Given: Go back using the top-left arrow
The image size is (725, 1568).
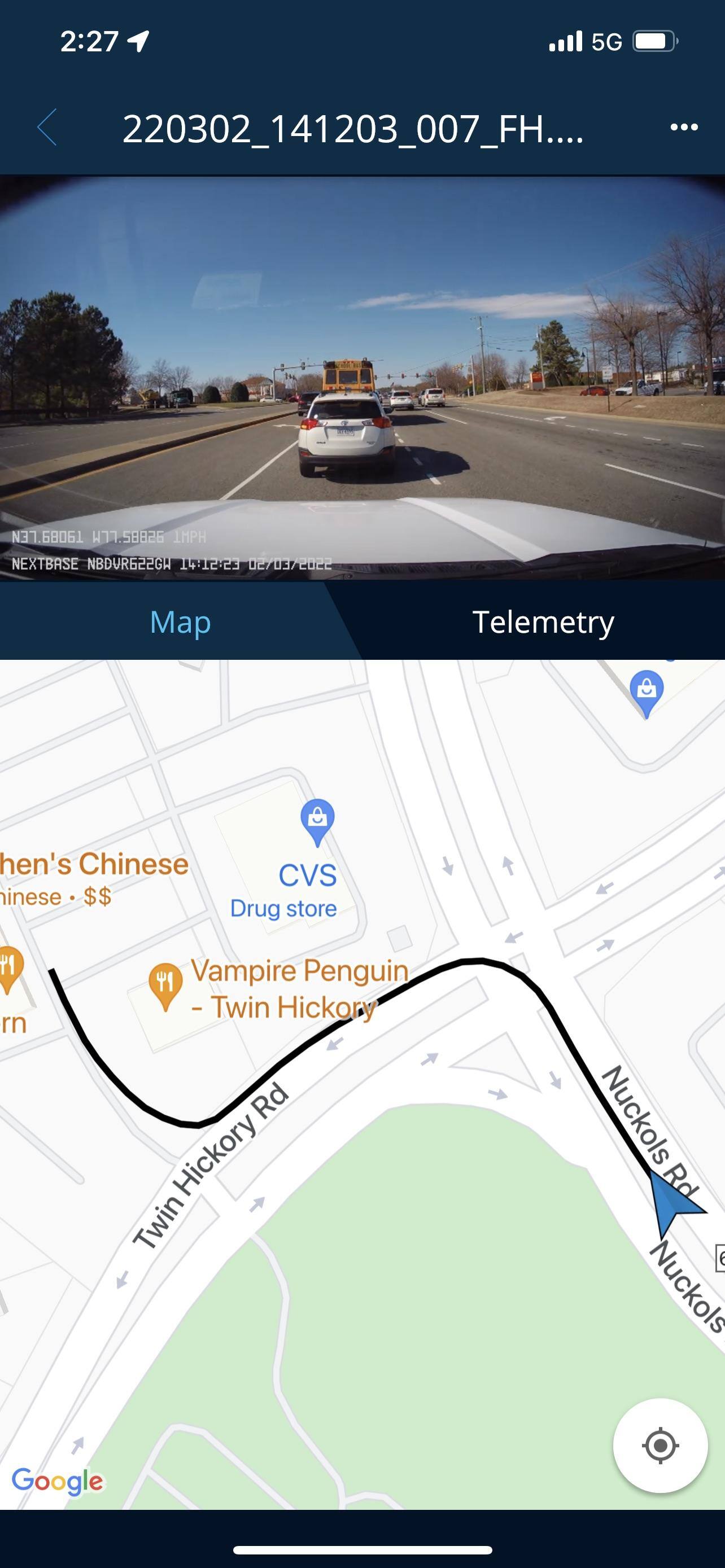Looking at the screenshot, I should pos(47,128).
